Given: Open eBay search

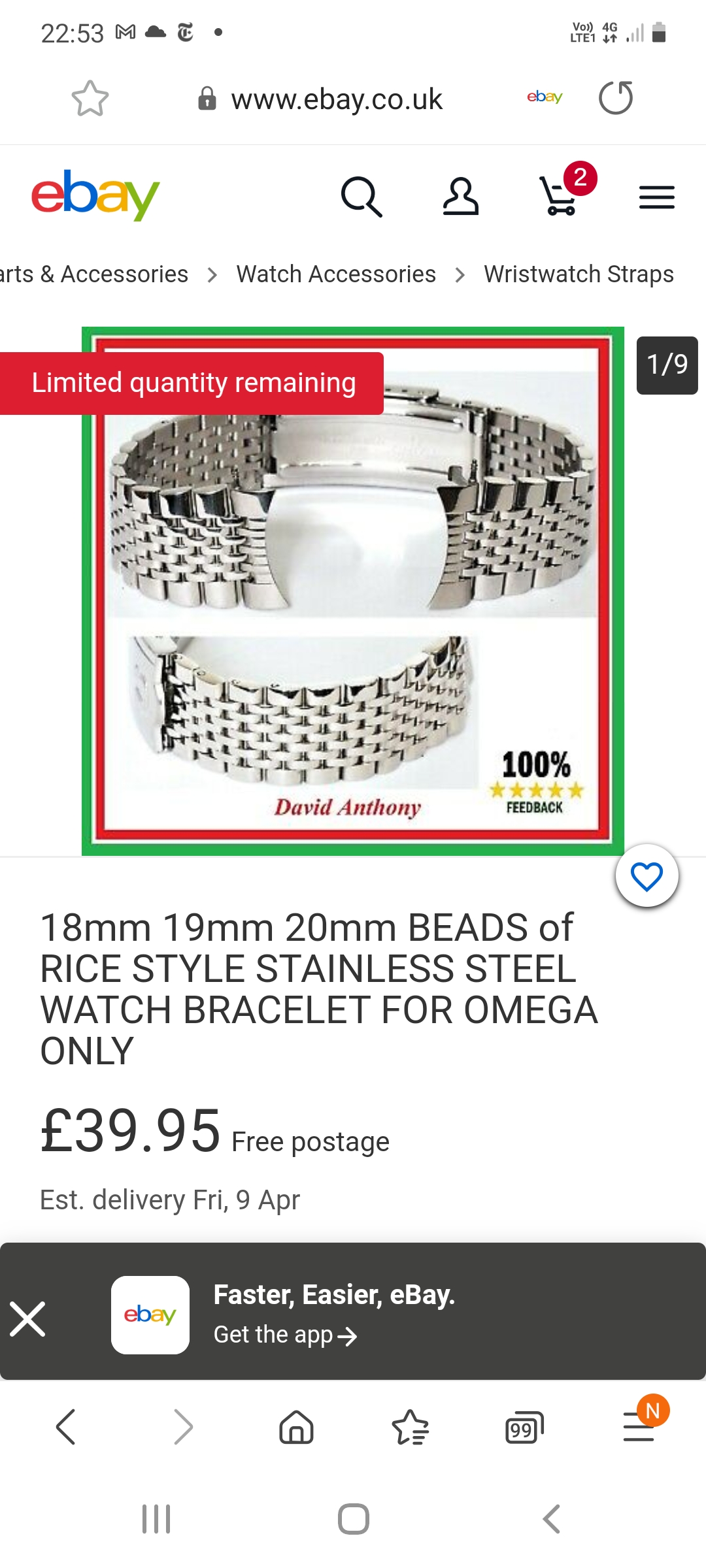Looking at the screenshot, I should (x=361, y=196).
